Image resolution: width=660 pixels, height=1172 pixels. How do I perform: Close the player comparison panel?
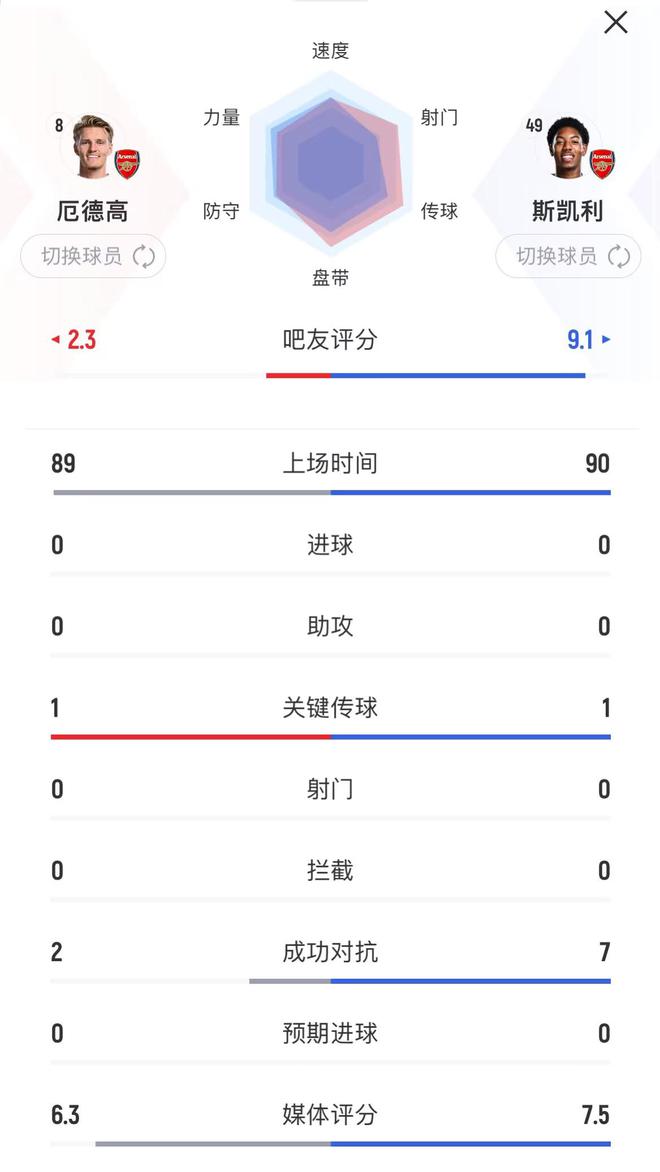click(616, 22)
